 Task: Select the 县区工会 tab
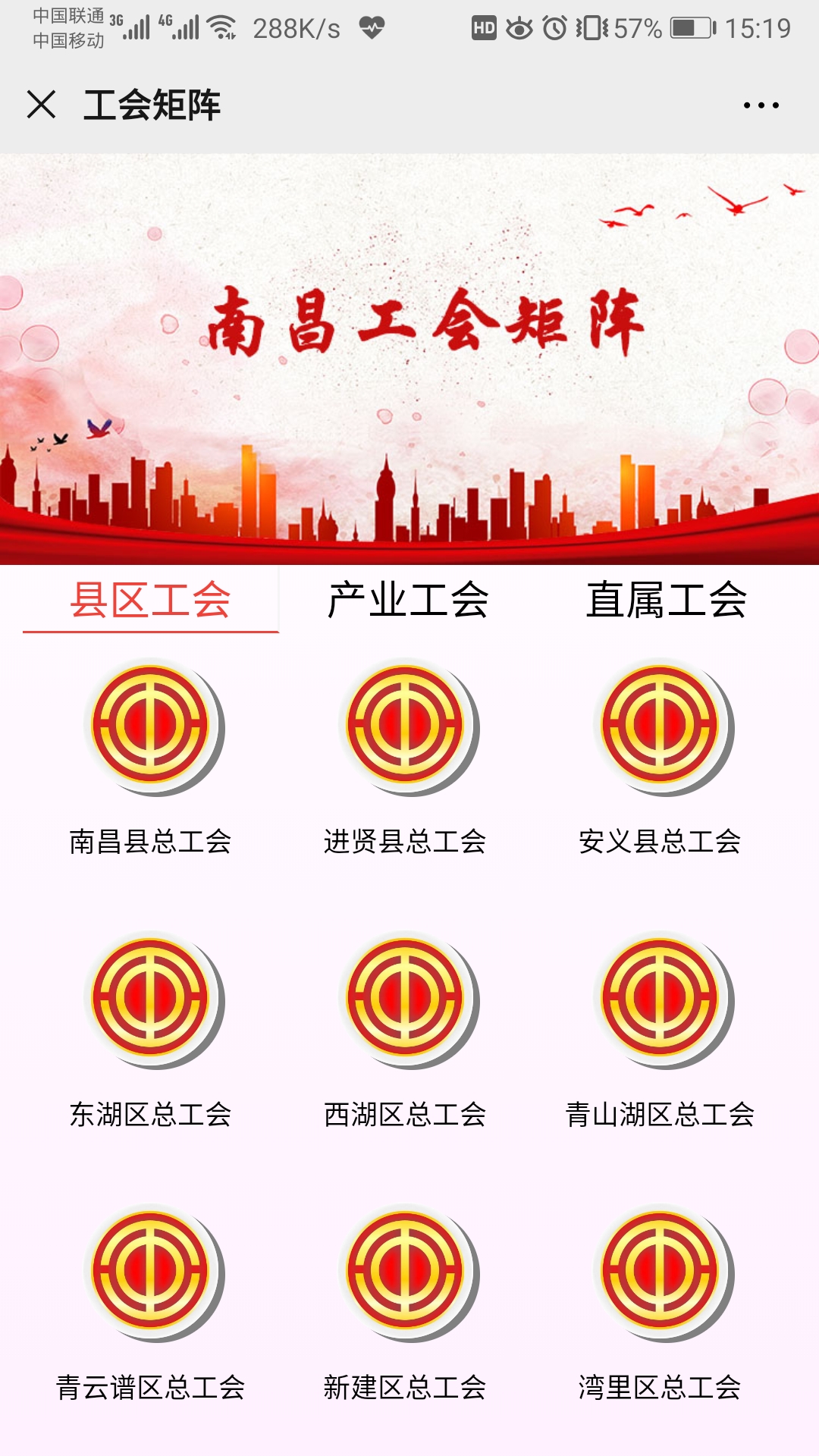tap(150, 600)
